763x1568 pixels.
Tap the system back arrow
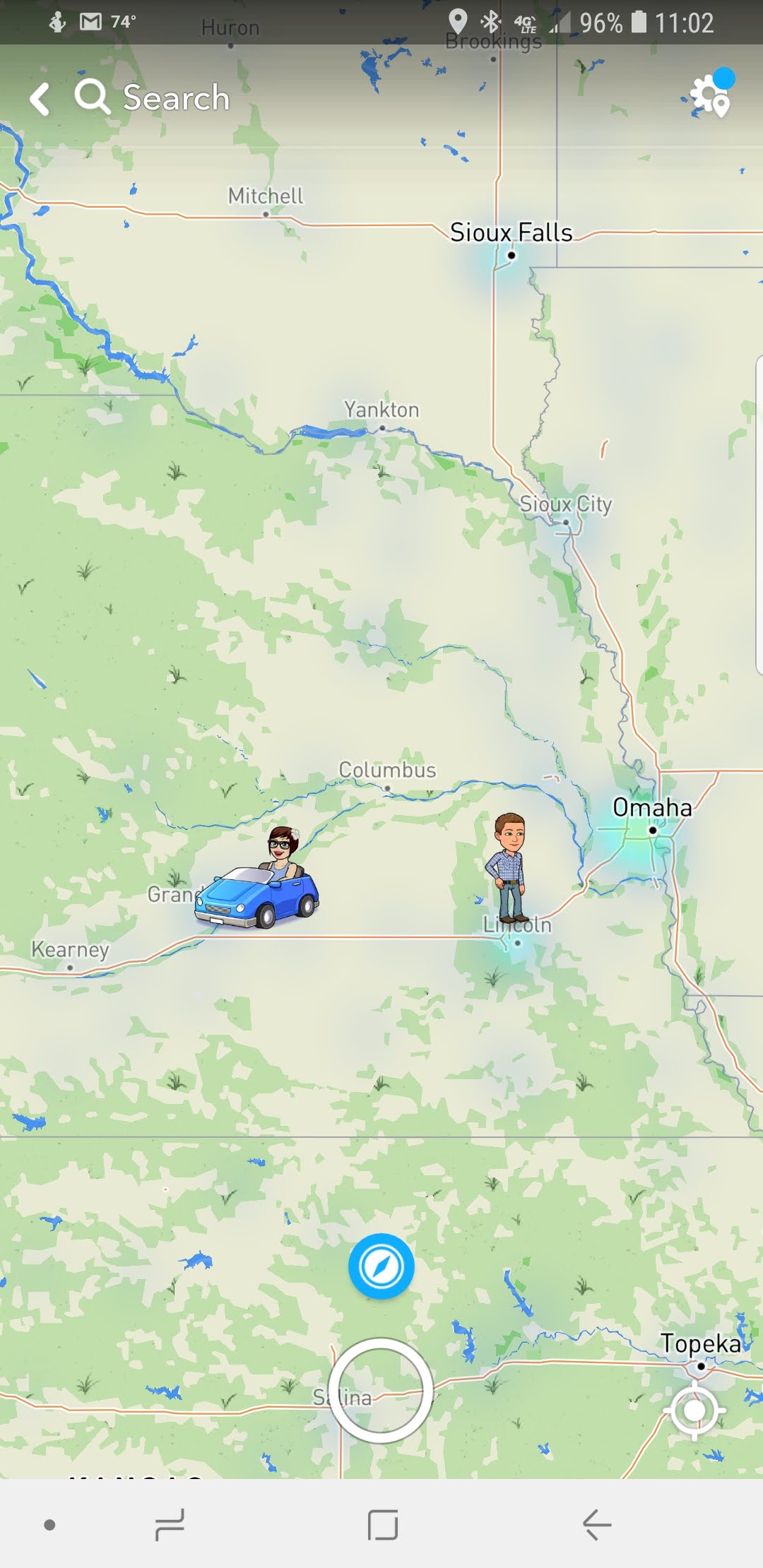[x=597, y=1524]
